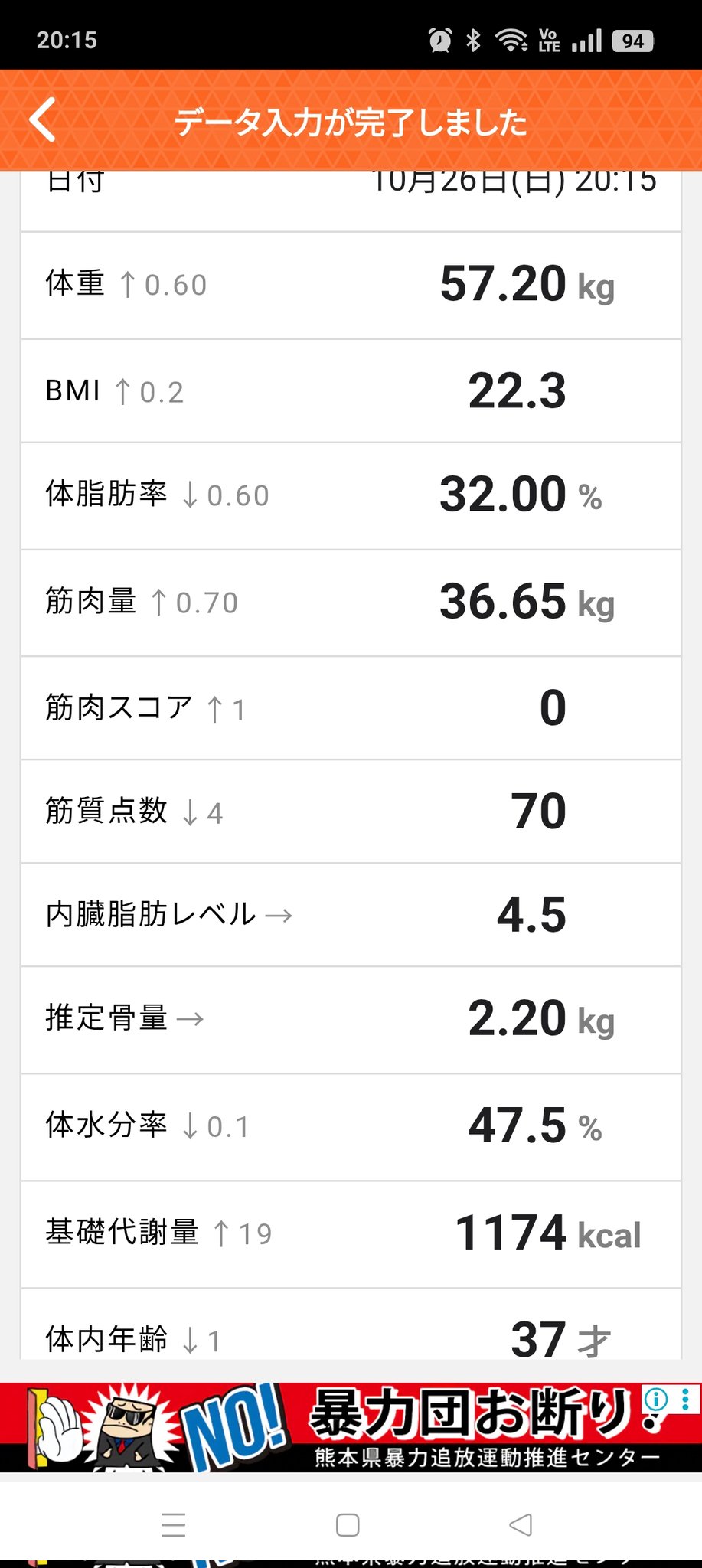
Task: Go to the system home screen
Action: click(x=348, y=1525)
